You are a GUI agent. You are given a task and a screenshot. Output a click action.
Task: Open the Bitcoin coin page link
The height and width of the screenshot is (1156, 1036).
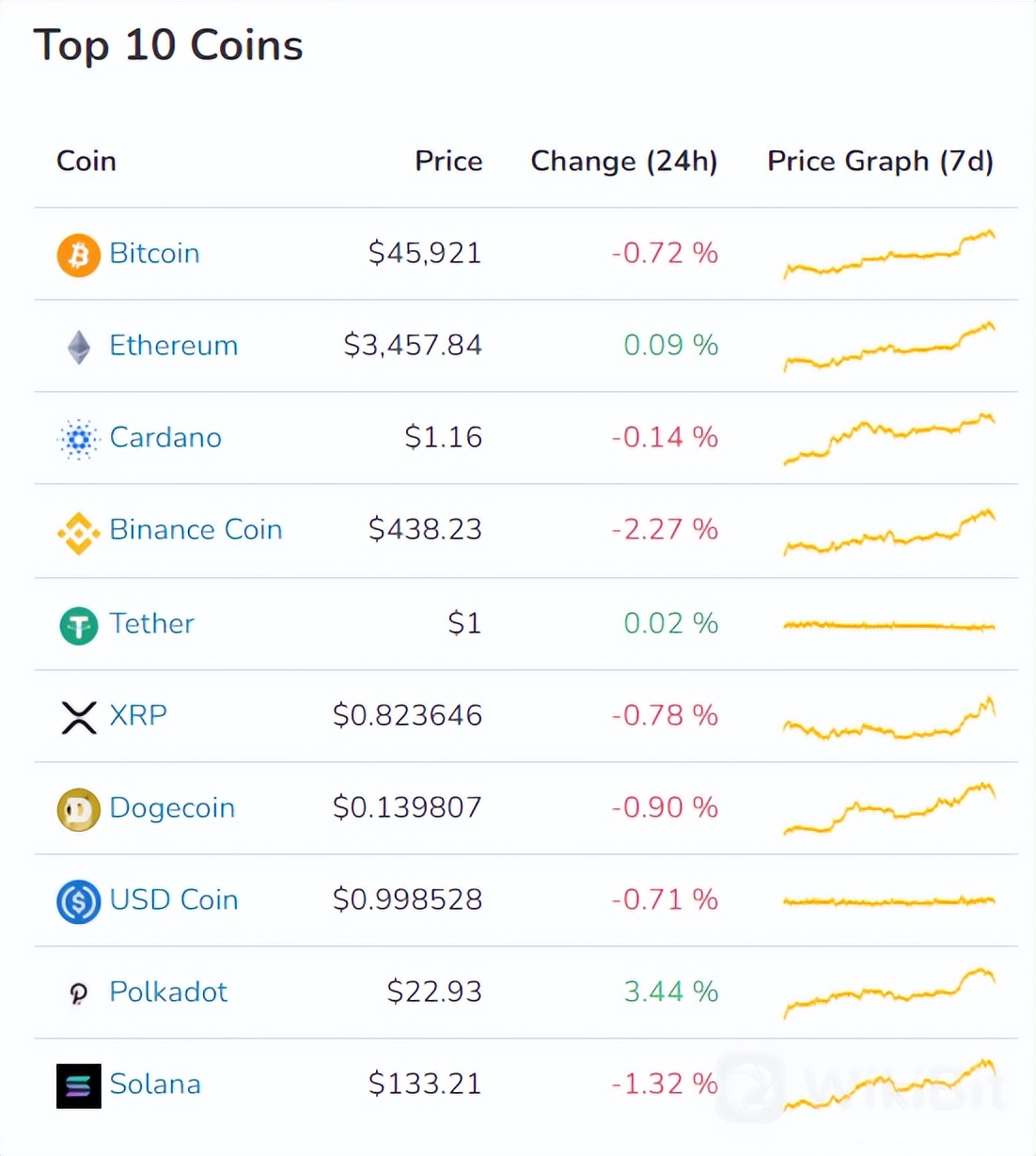[154, 254]
